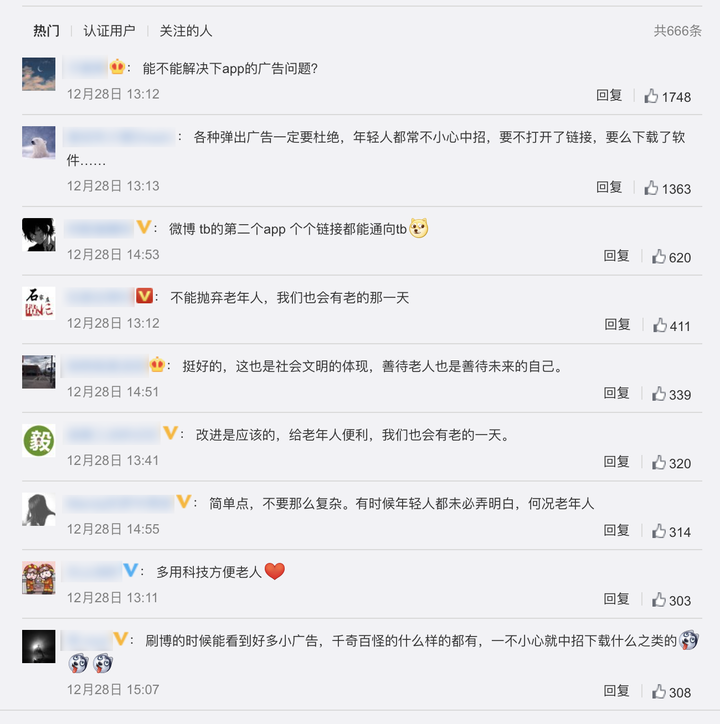Viewport: 720px width, 724px height.
Task: Like the 多用科技方便老人 comment
Action: [x=672, y=600]
